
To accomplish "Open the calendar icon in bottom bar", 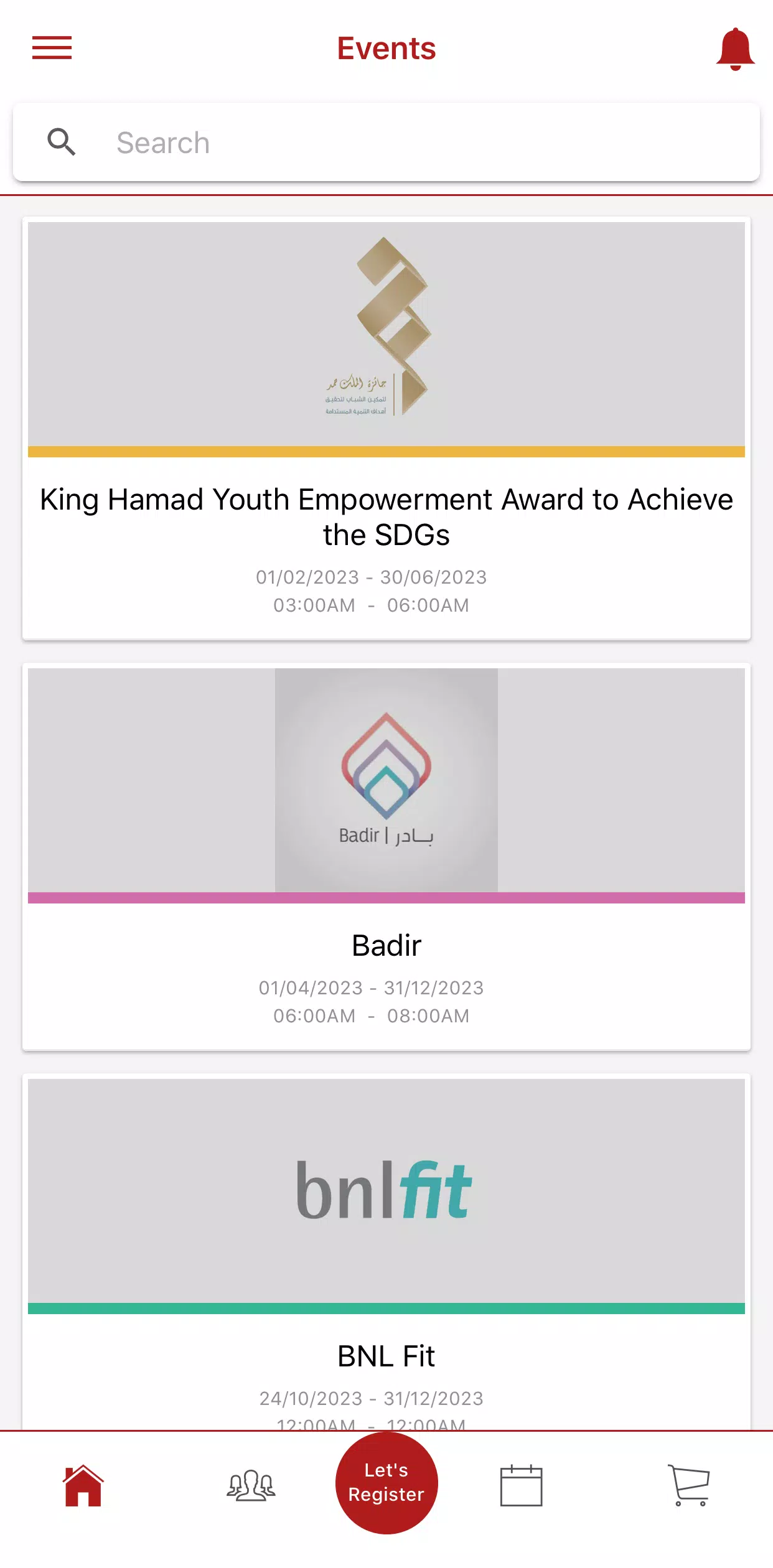I will tap(522, 1484).
